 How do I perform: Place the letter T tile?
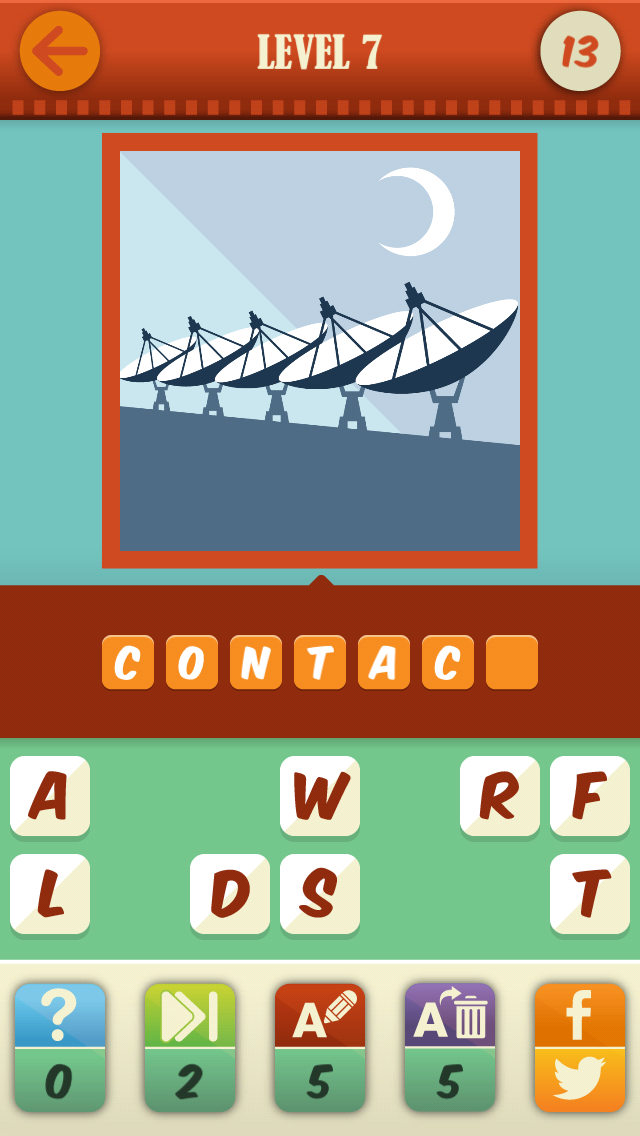point(590,894)
